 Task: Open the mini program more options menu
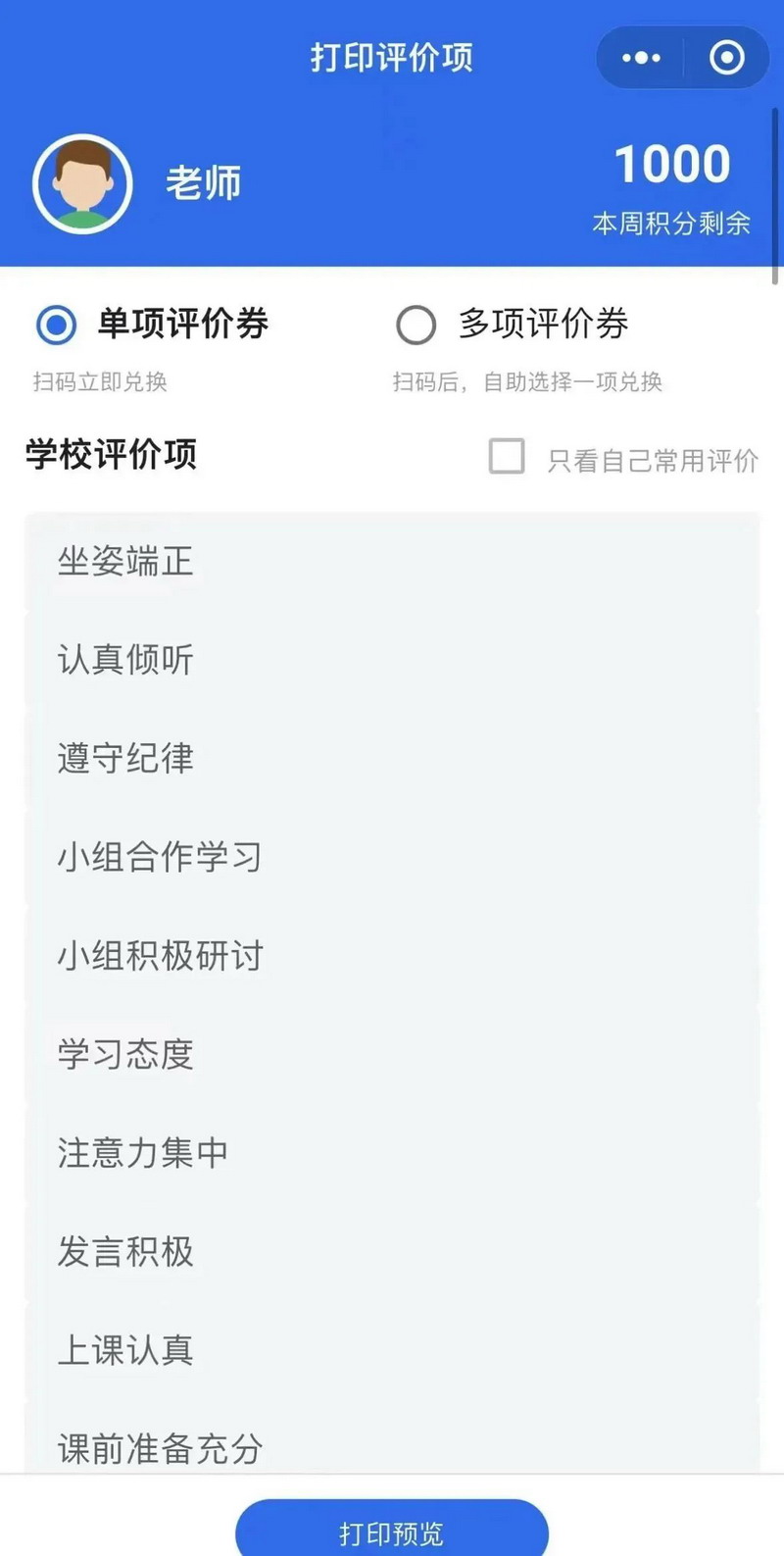click(x=642, y=58)
